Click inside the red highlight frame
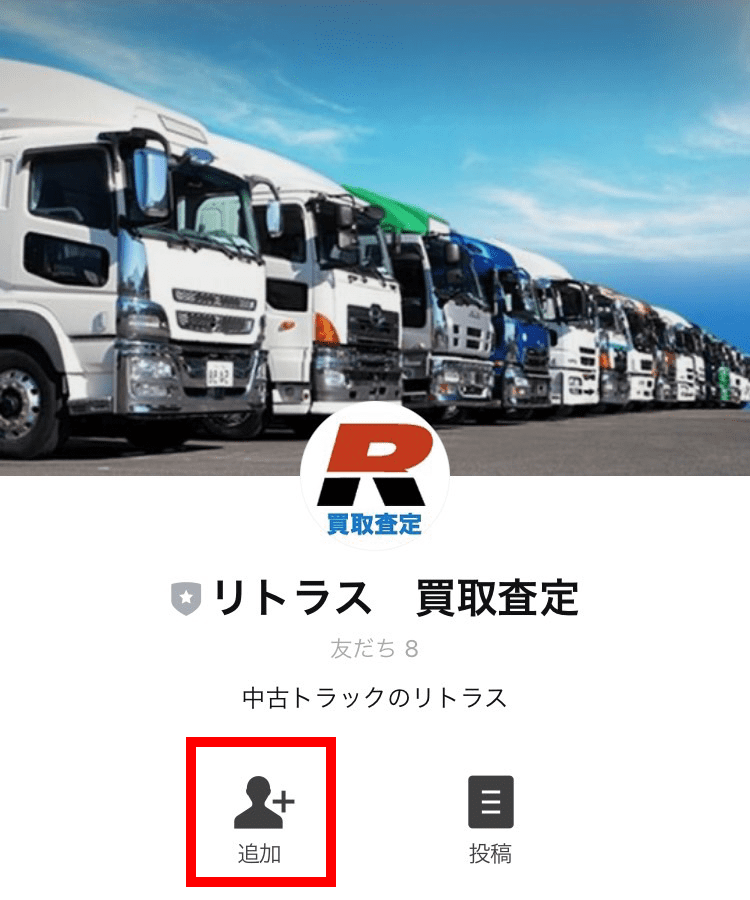This screenshot has height=900, width=750. coord(263,810)
